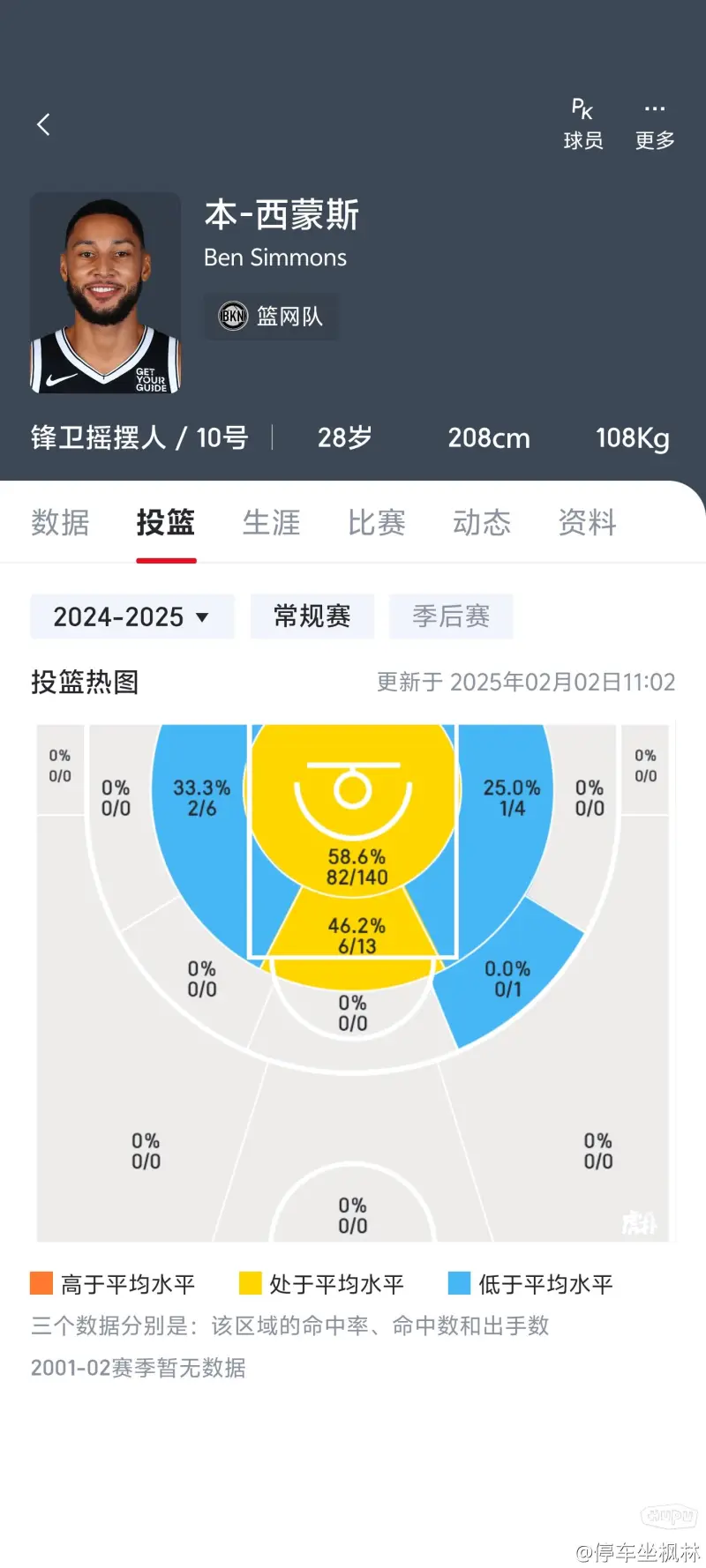Switch to the 数据 tab
This screenshot has width=706, height=1568.
pyautogui.click(x=60, y=522)
